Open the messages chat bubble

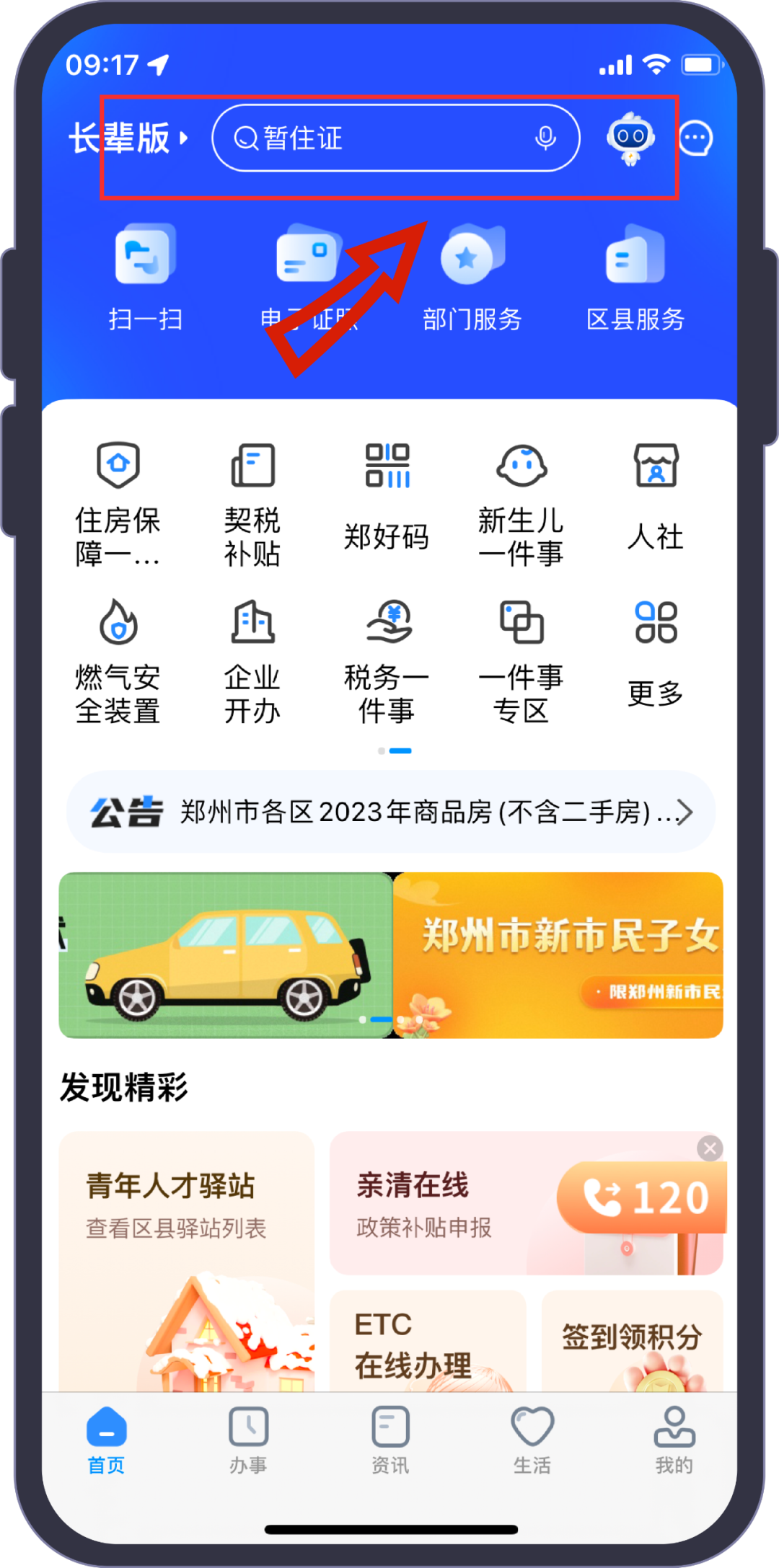point(696,138)
